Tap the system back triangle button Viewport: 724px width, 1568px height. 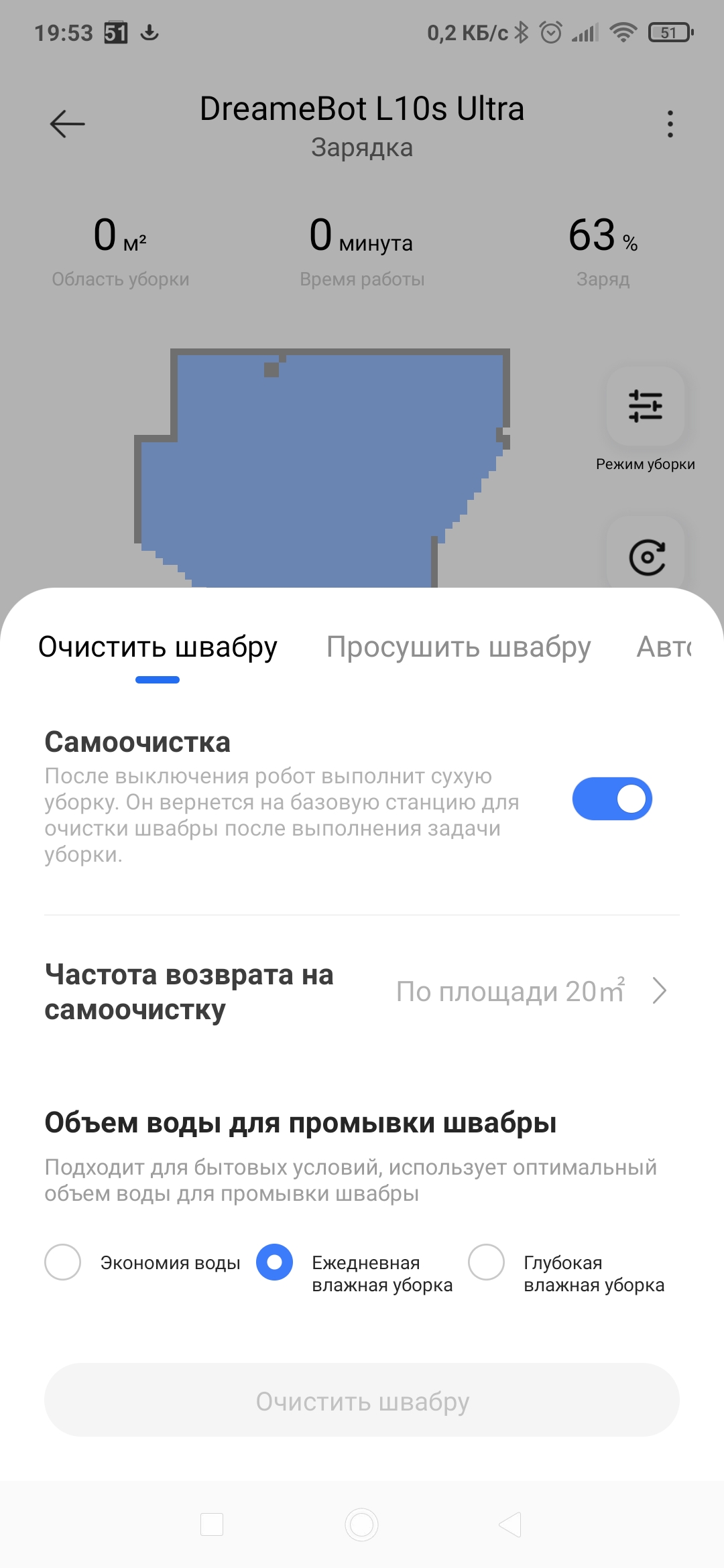(x=511, y=1525)
